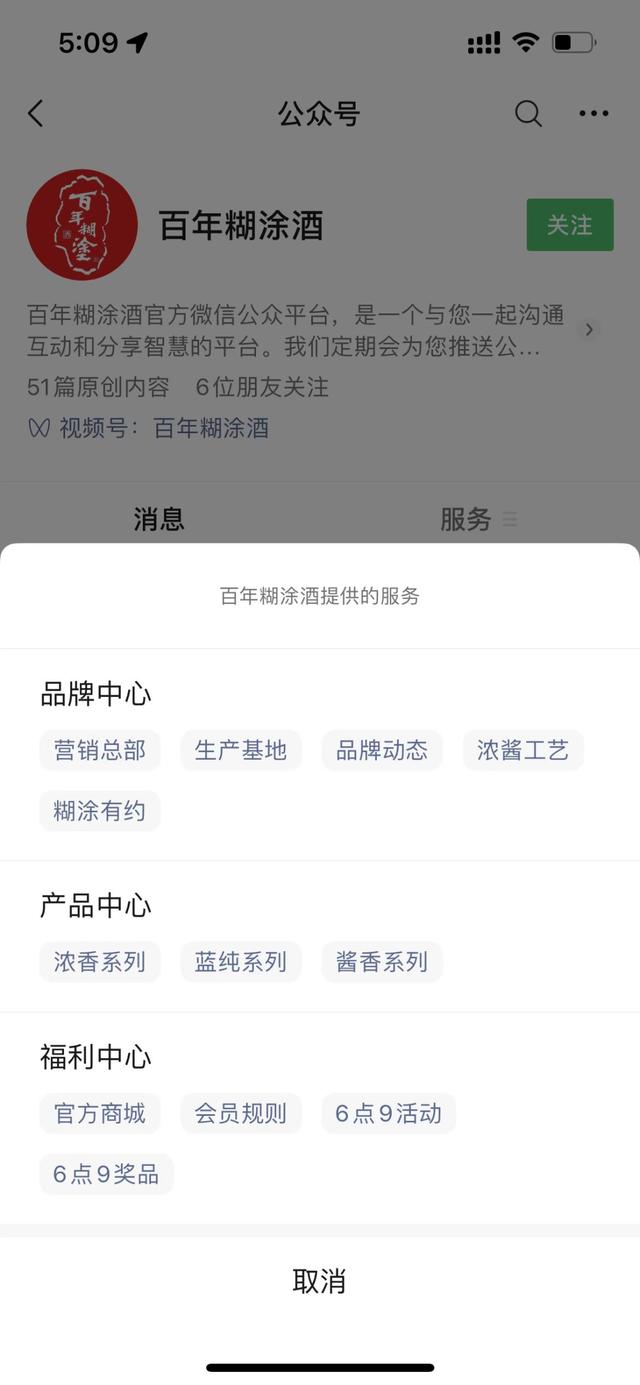Open the 生产基地 chip
Image resolution: width=640 pixels, height=1385 pixels.
coord(240,750)
